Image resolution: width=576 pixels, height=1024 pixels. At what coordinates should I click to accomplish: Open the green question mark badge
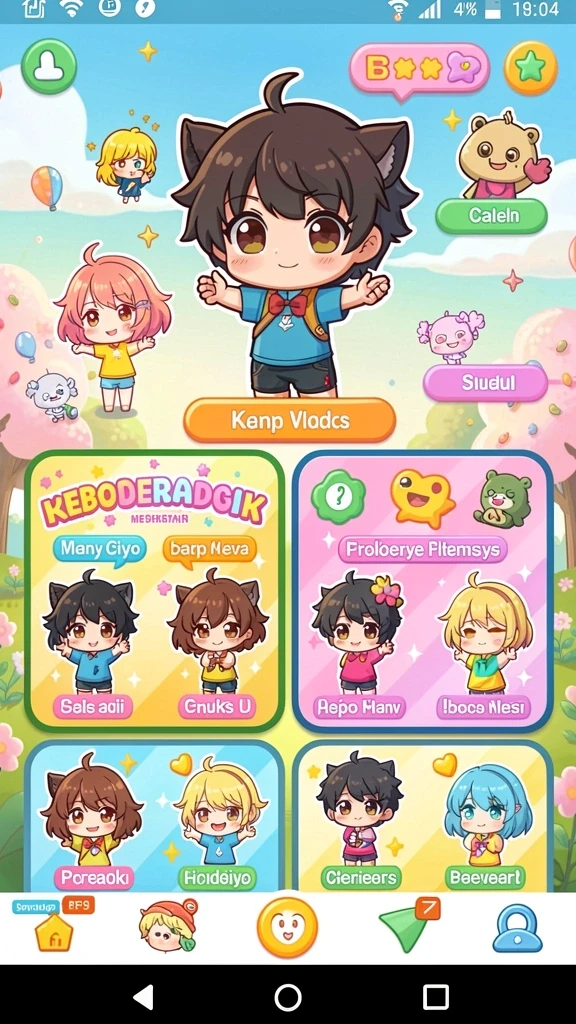pos(338,496)
